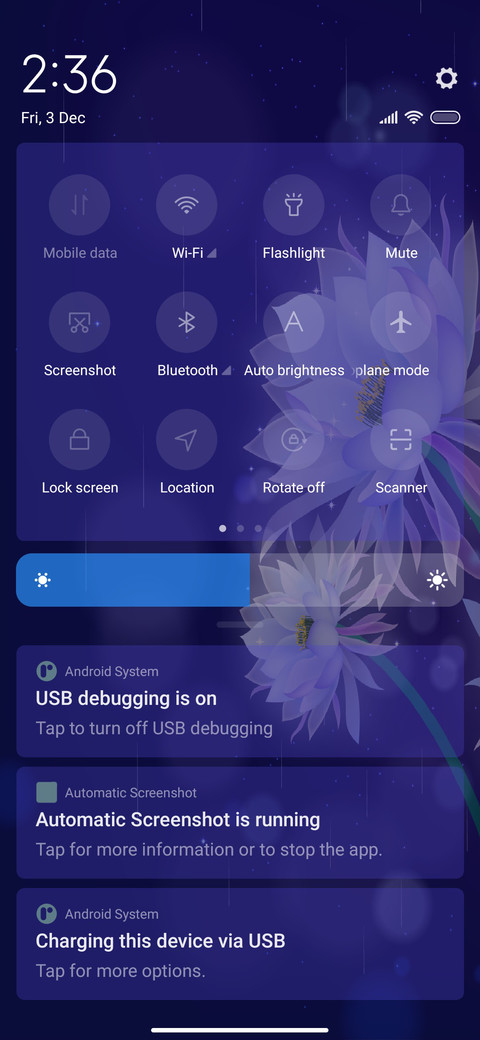Image resolution: width=480 pixels, height=1040 pixels.
Task: Turn on the Flashlight
Action: [294, 205]
